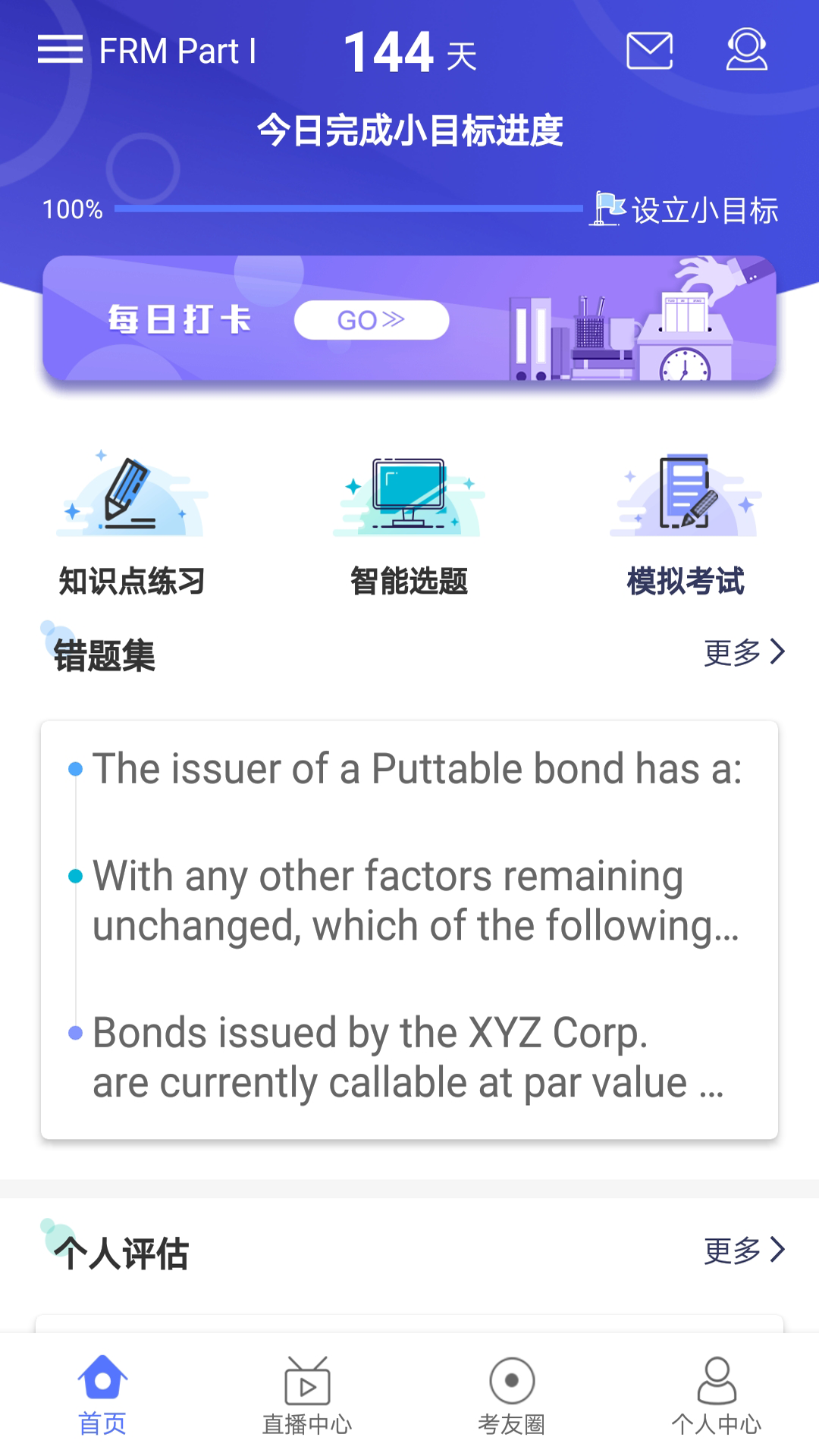Open the message envelope icon
819x1456 pixels.
tap(648, 51)
